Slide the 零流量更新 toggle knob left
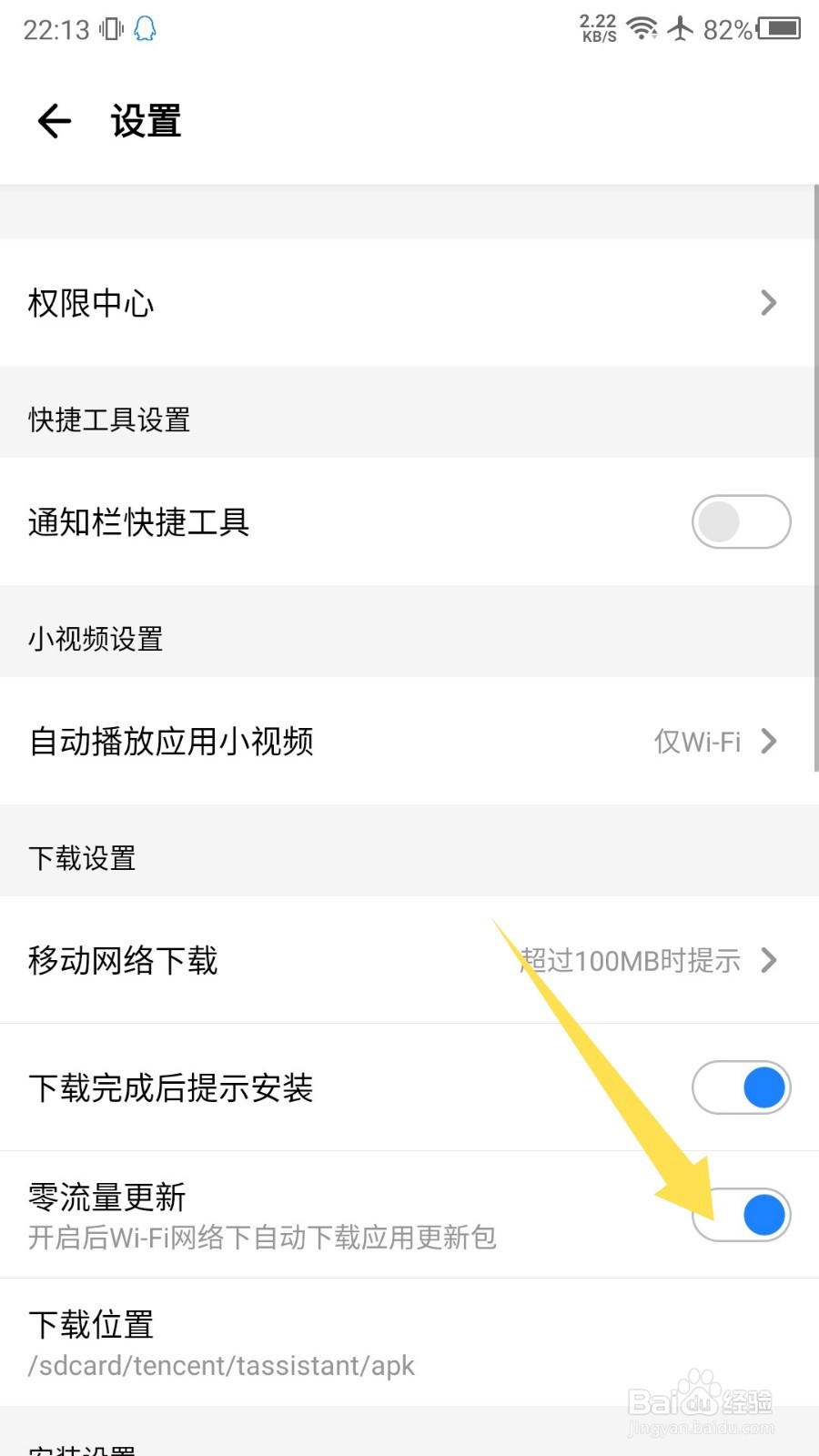Viewport: 819px width, 1456px height. tap(763, 1215)
